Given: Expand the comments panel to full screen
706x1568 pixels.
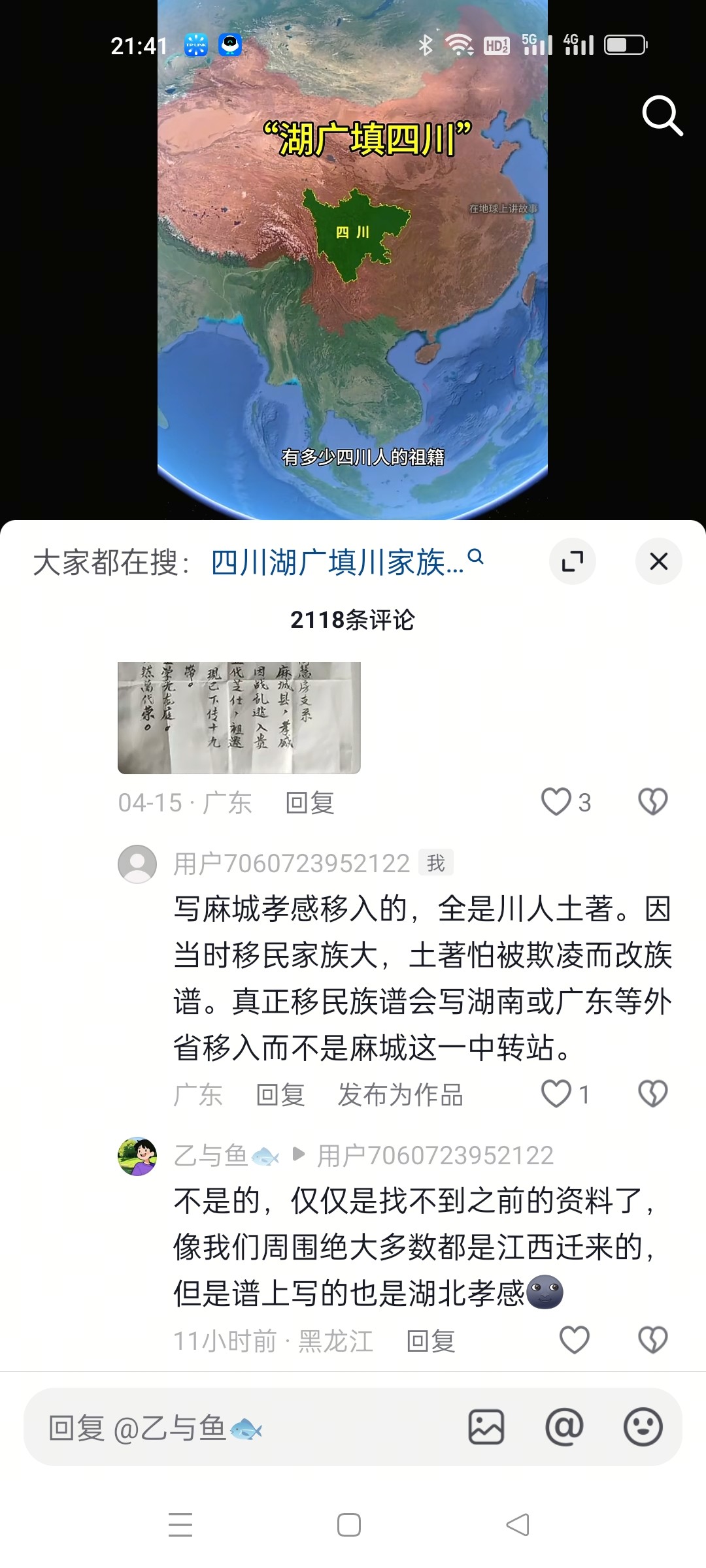Looking at the screenshot, I should pyautogui.click(x=572, y=561).
